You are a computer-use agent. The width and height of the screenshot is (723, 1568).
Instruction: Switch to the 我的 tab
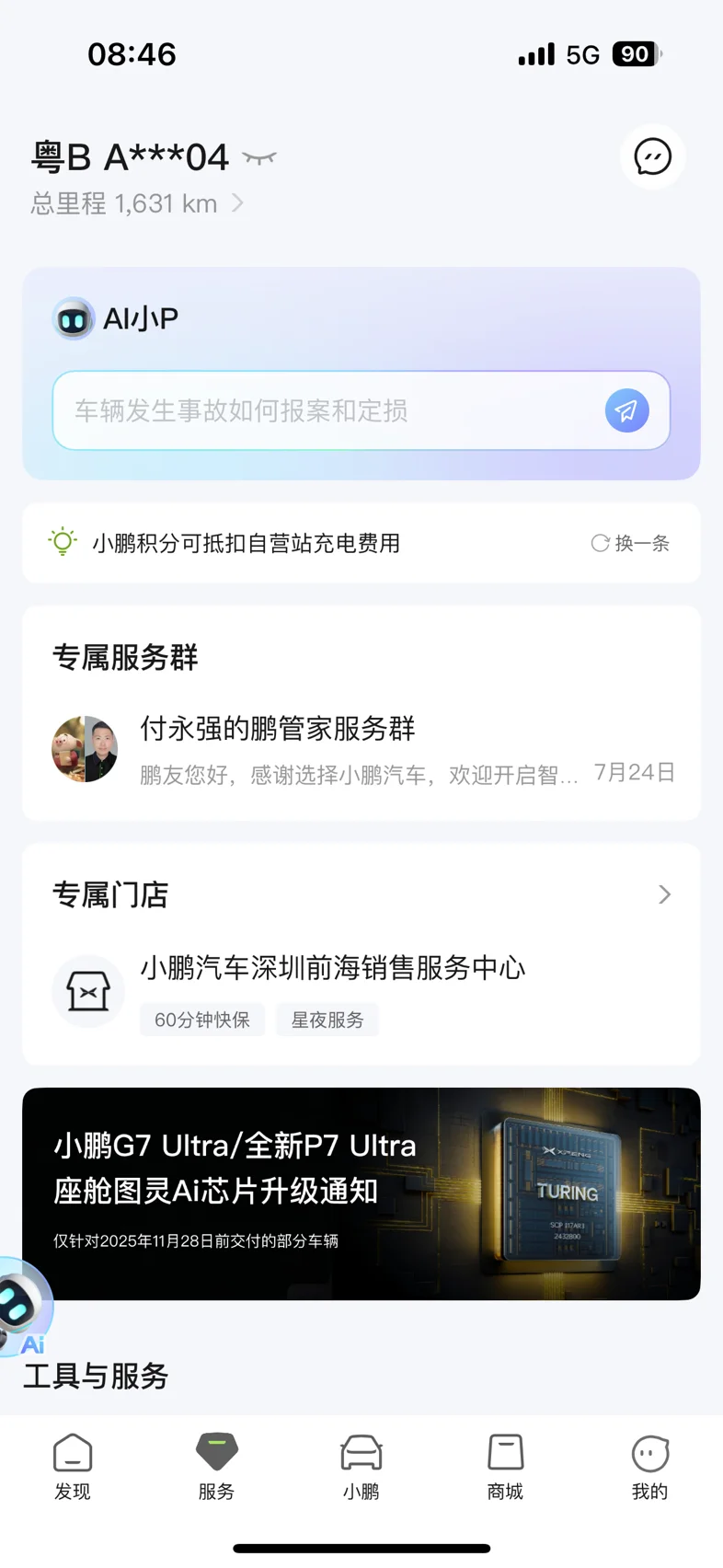[649, 1467]
